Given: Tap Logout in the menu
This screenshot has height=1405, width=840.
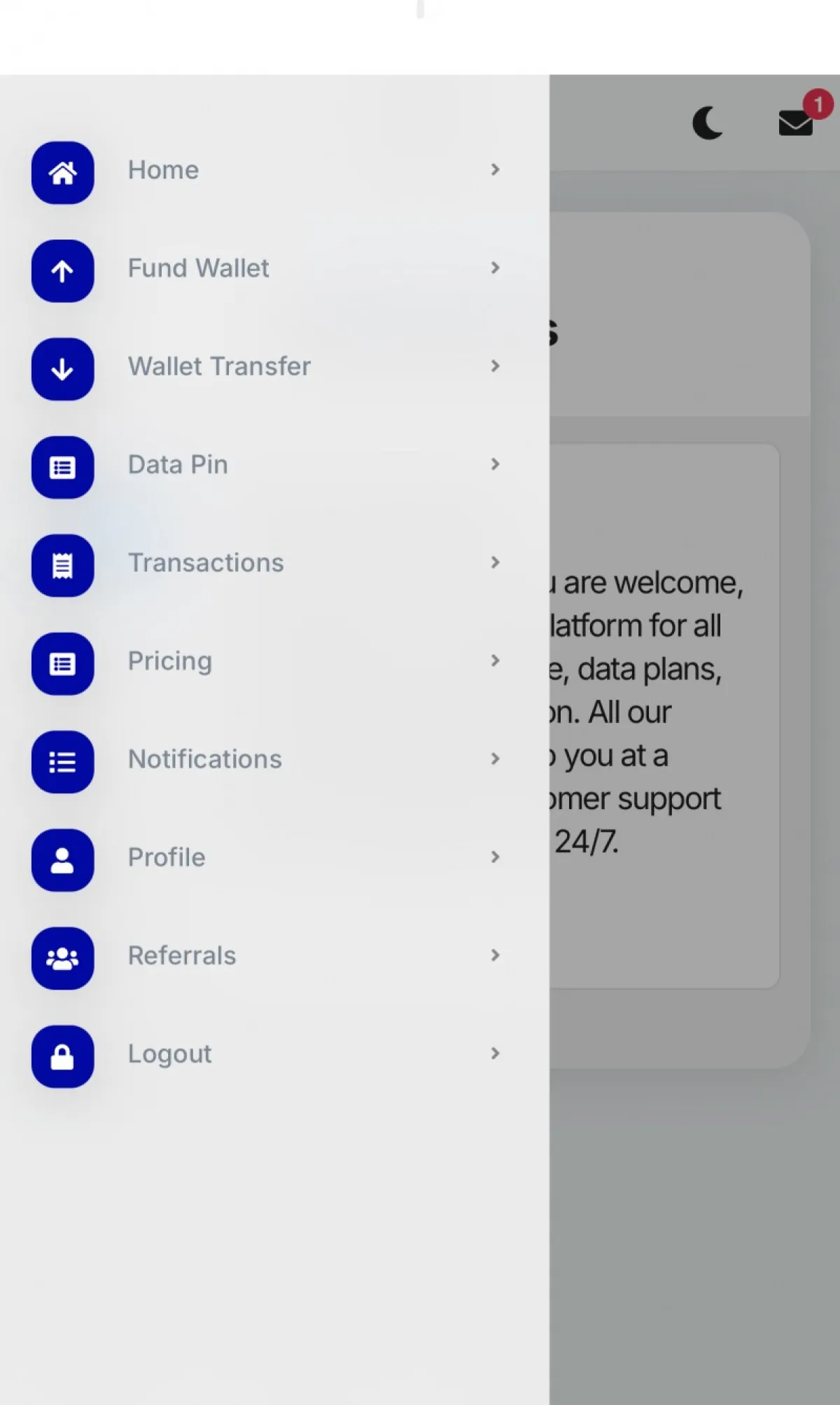Looking at the screenshot, I should point(266,1055).
